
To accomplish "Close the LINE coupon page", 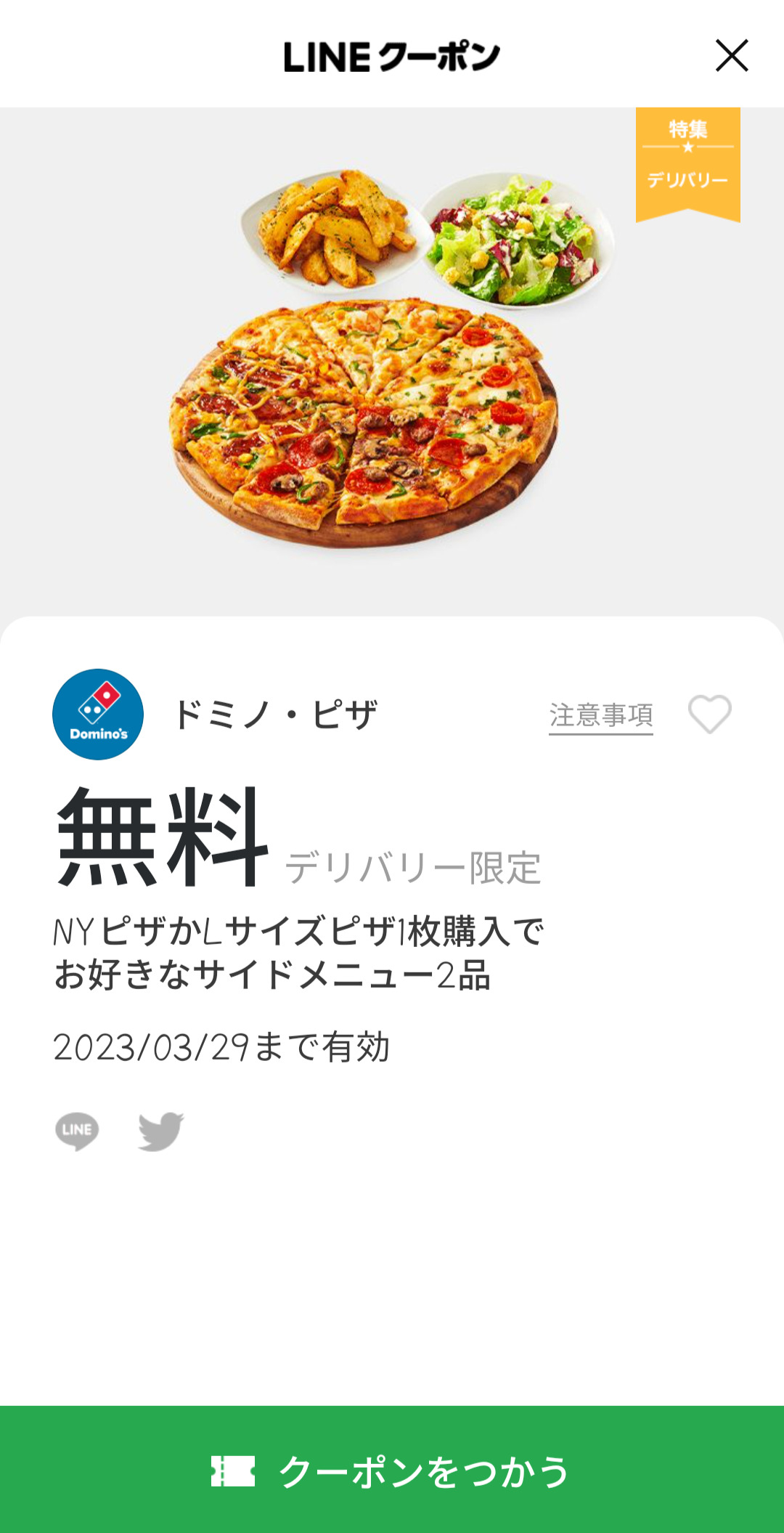I will (731, 56).
